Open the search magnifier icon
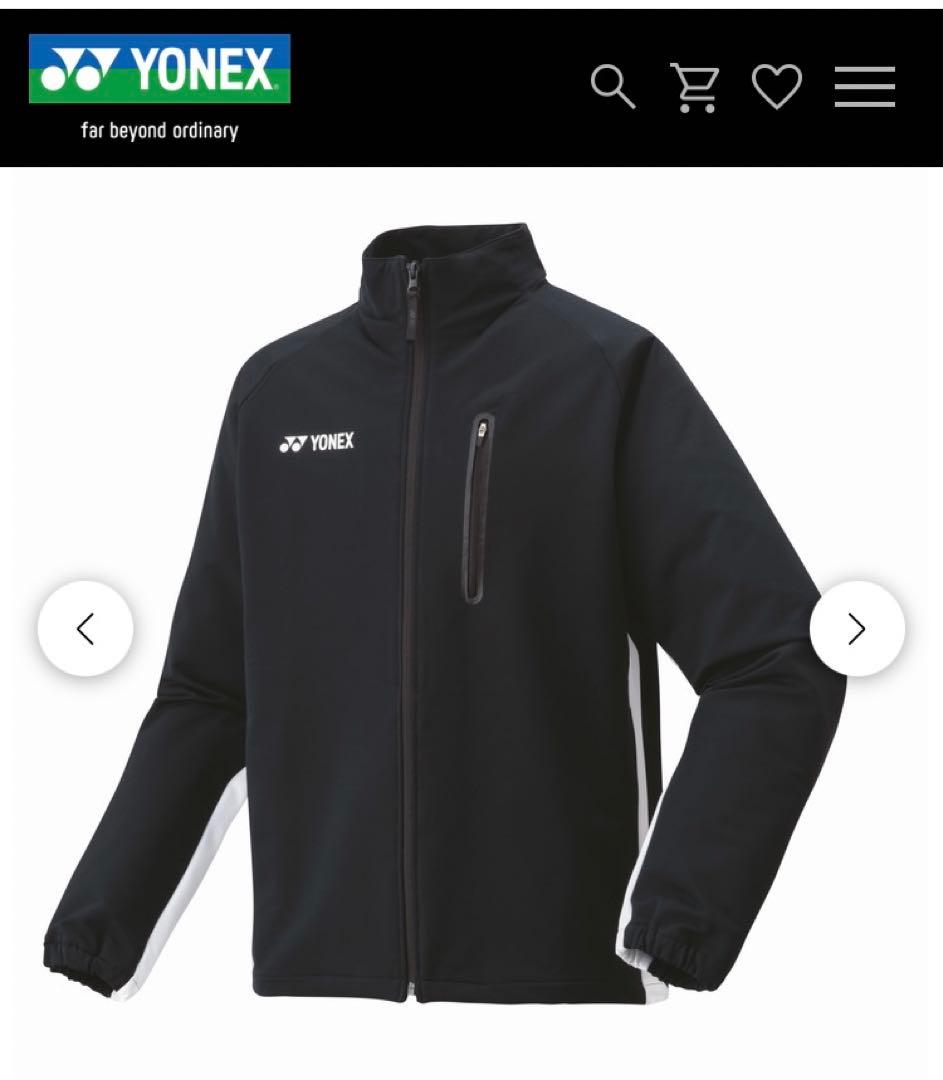The image size is (943, 1080). tap(613, 87)
